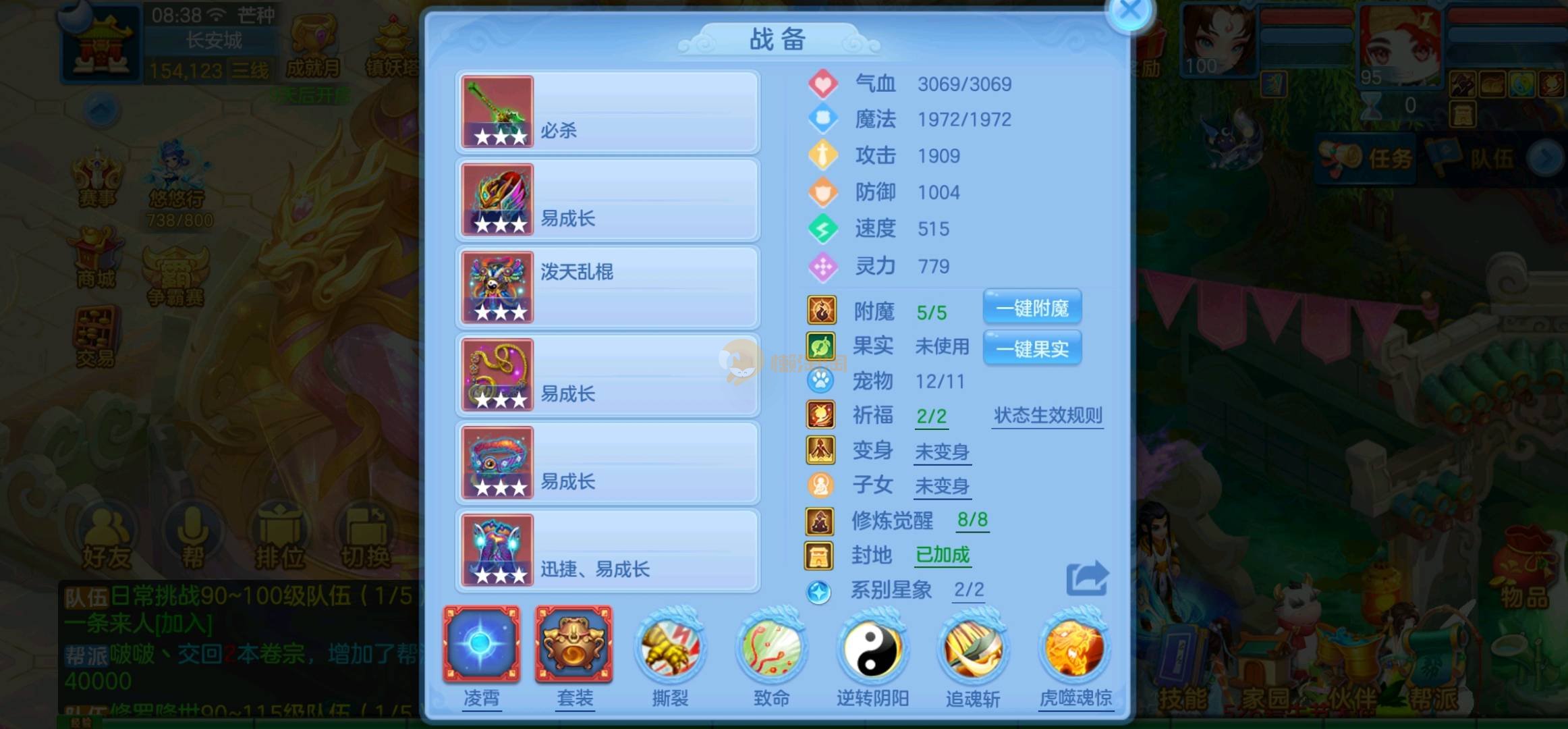The width and height of the screenshot is (1568, 729).
Task: Open the 必杀 weapon equipment row
Action: (607, 113)
